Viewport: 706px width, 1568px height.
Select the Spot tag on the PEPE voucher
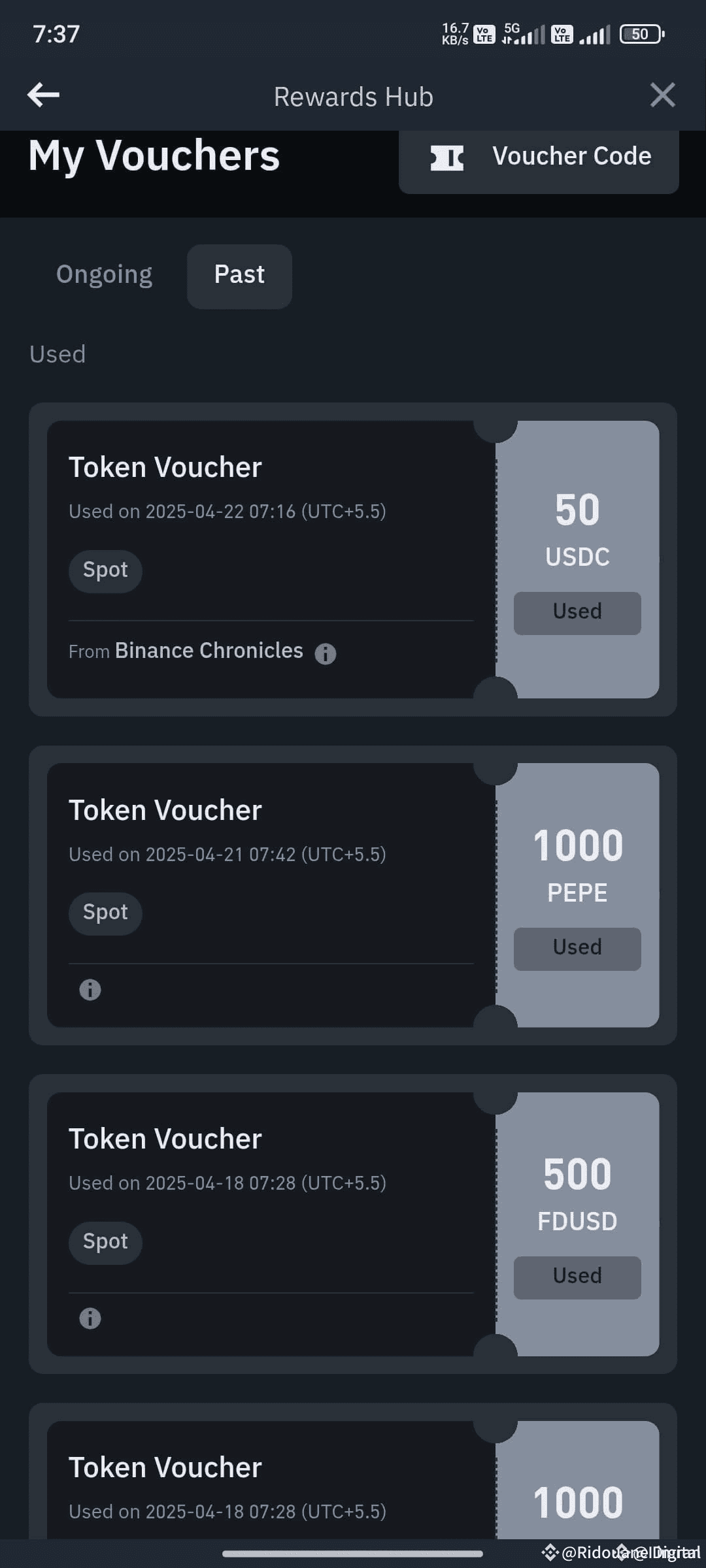(x=105, y=912)
